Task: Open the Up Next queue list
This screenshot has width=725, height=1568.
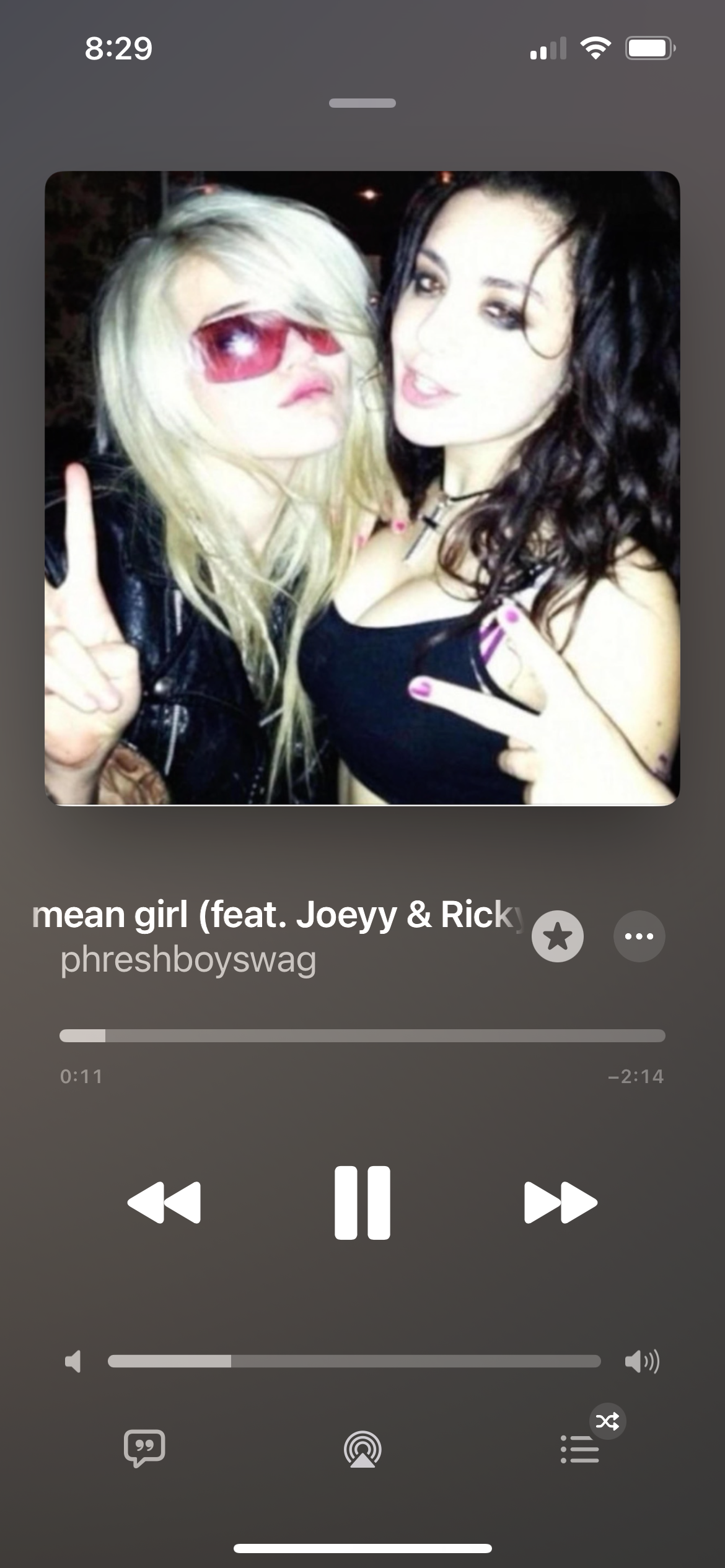Action: click(580, 1449)
